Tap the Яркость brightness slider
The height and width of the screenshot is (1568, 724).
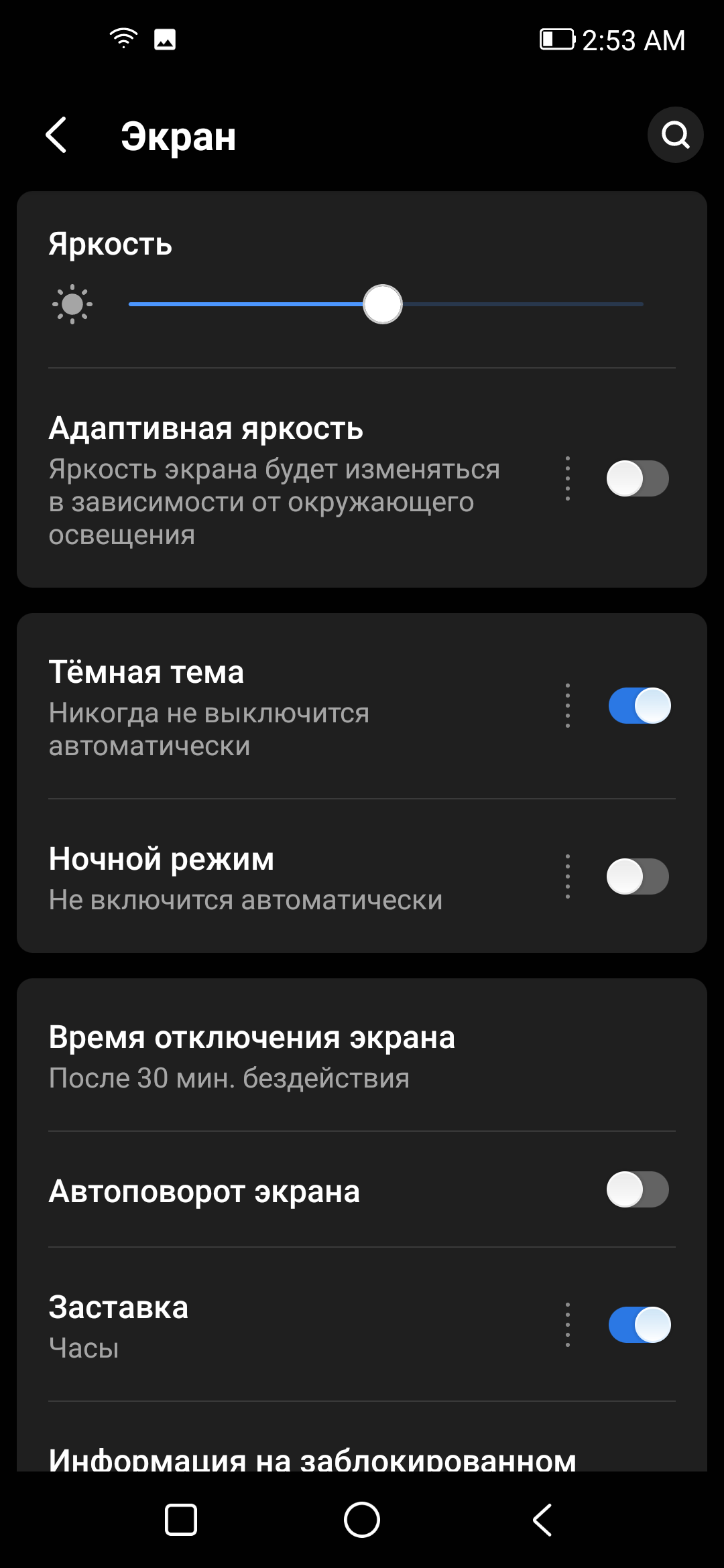coord(385,304)
